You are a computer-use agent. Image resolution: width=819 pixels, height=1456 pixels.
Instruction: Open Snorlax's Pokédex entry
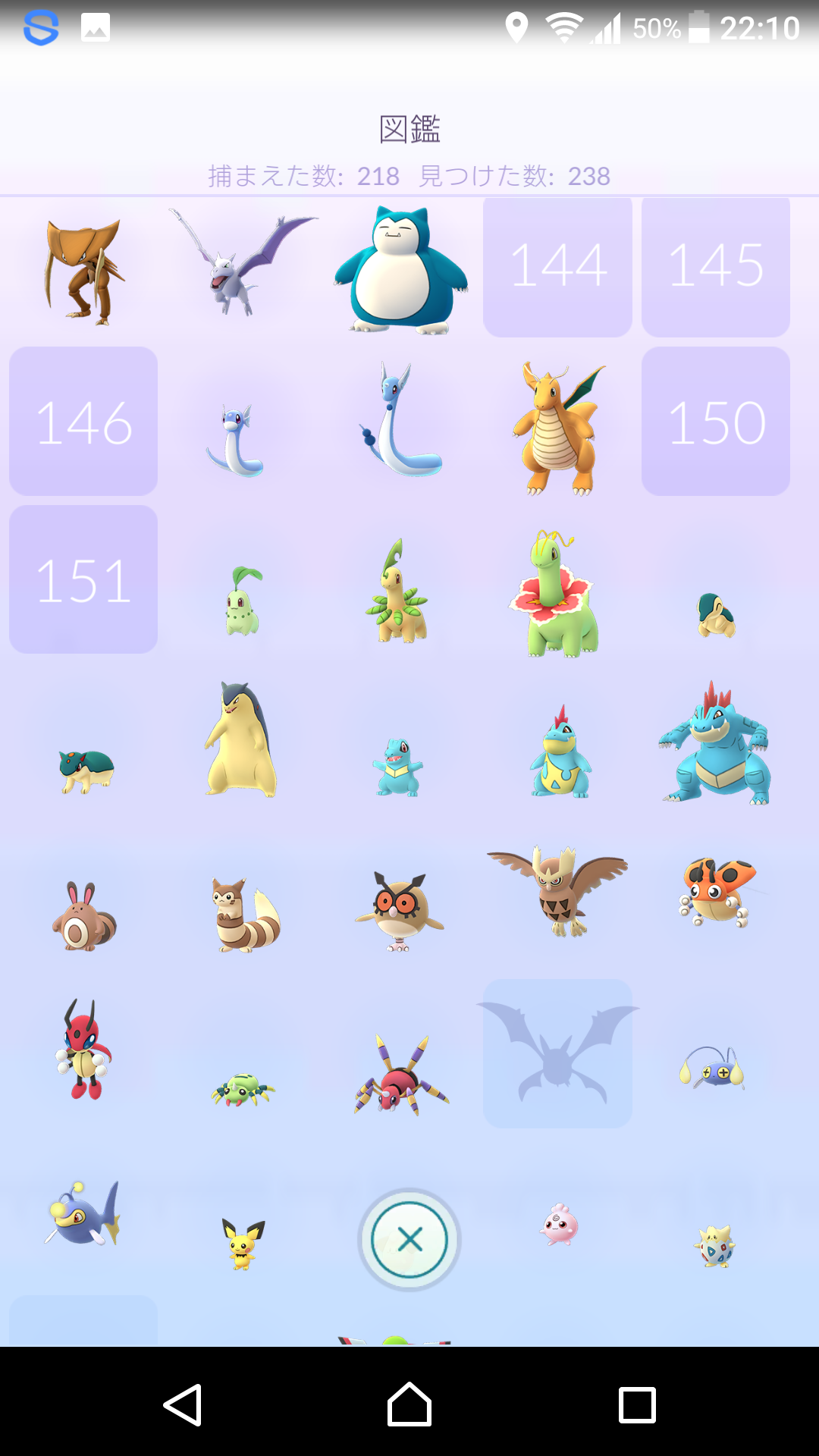click(400, 271)
